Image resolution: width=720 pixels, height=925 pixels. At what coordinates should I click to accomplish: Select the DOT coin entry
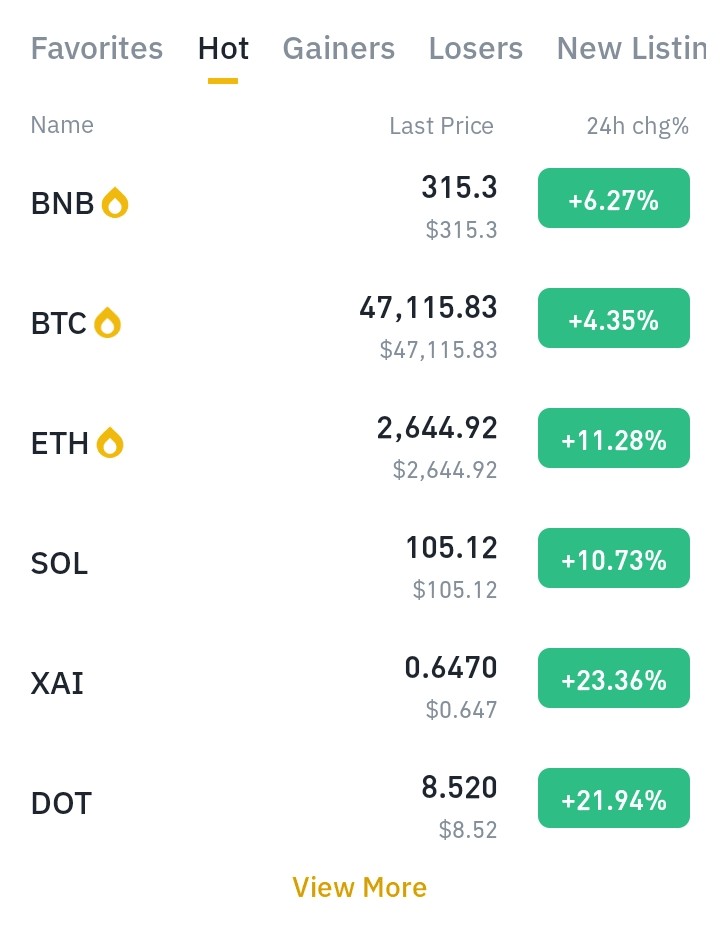pos(60,803)
